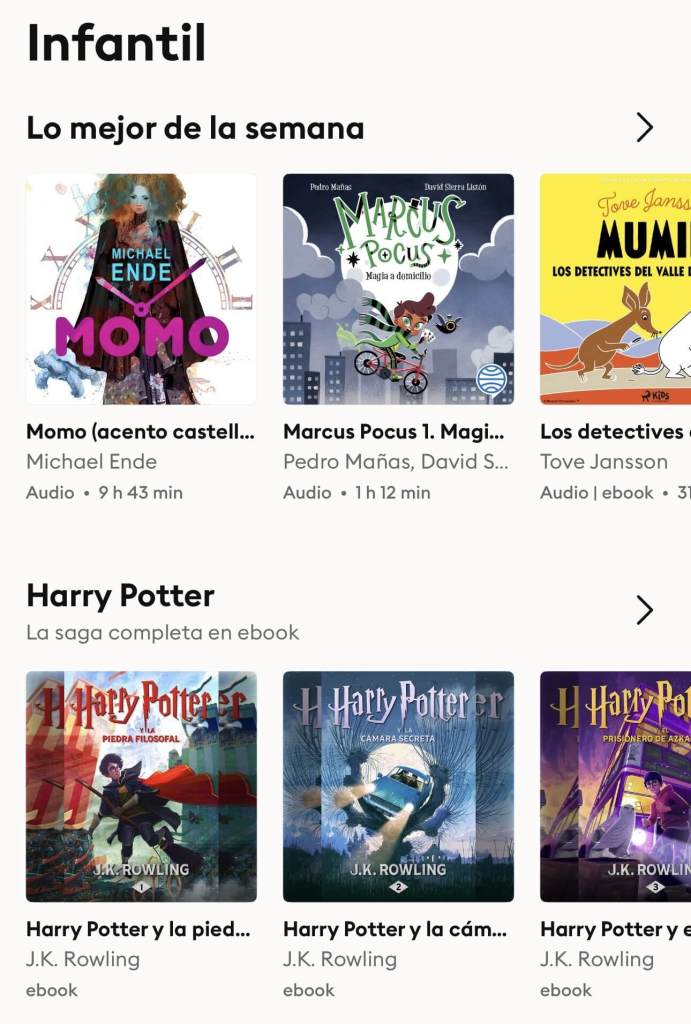Open Harry Potter y la cámara secreta ebook
Screen dimensions: 691x1024
[x=398, y=786]
